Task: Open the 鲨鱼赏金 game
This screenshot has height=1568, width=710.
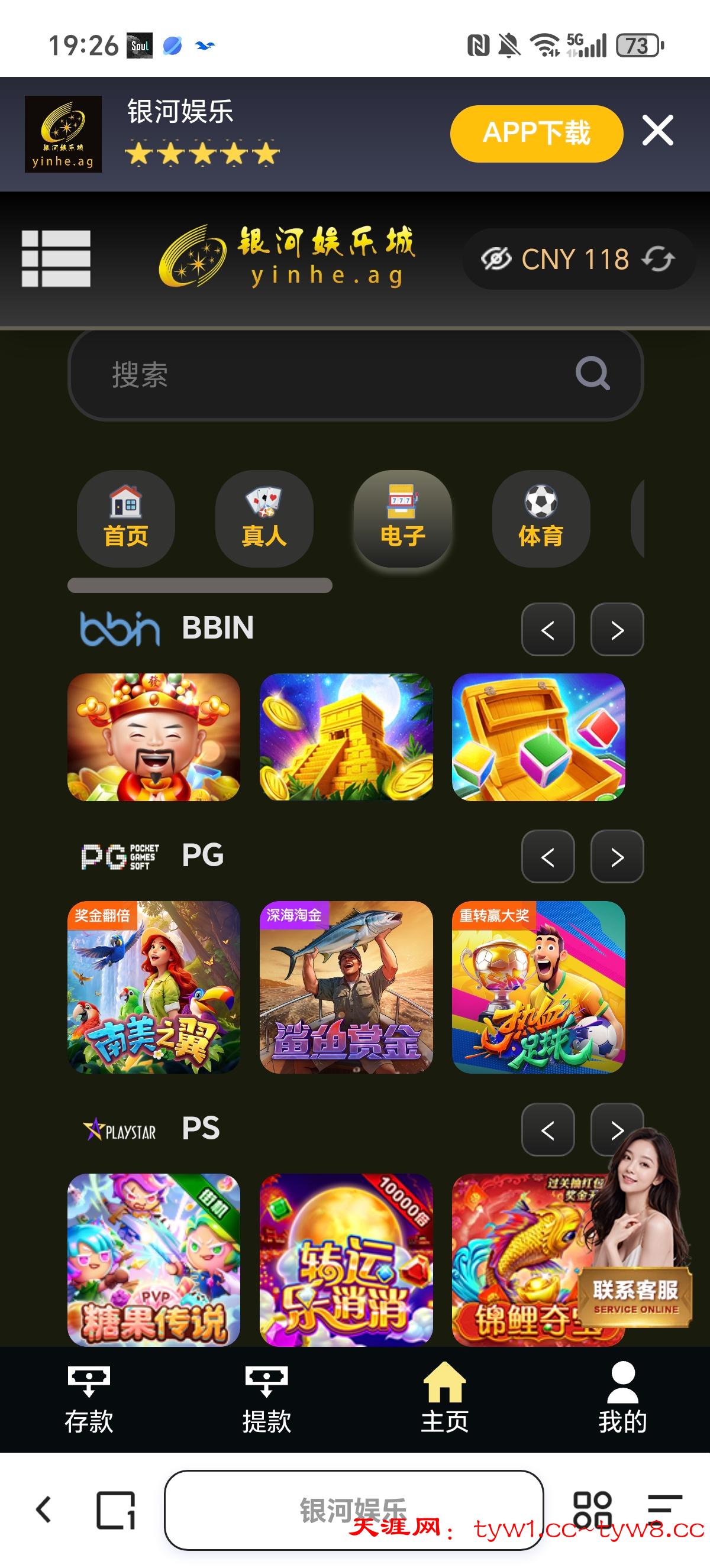Action: point(346,987)
